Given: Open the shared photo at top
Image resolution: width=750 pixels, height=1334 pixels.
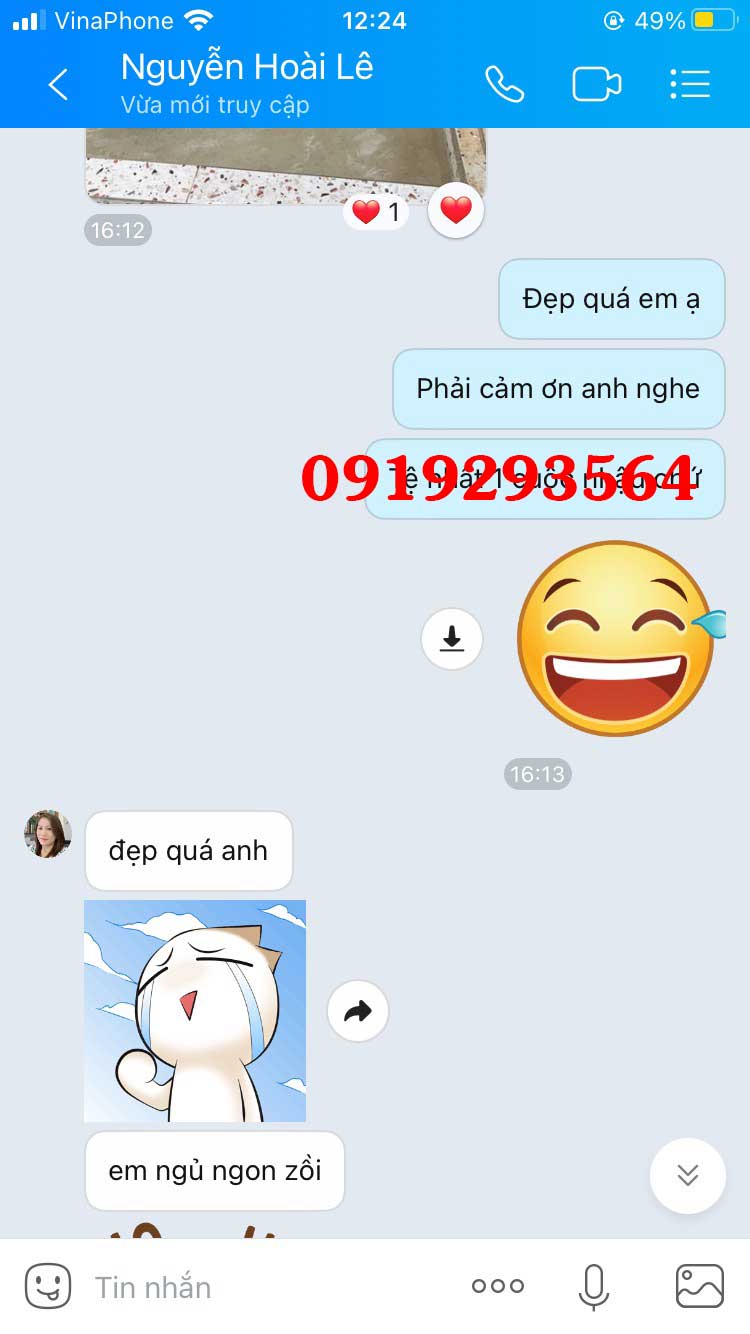Looking at the screenshot, I should (285, 166).
